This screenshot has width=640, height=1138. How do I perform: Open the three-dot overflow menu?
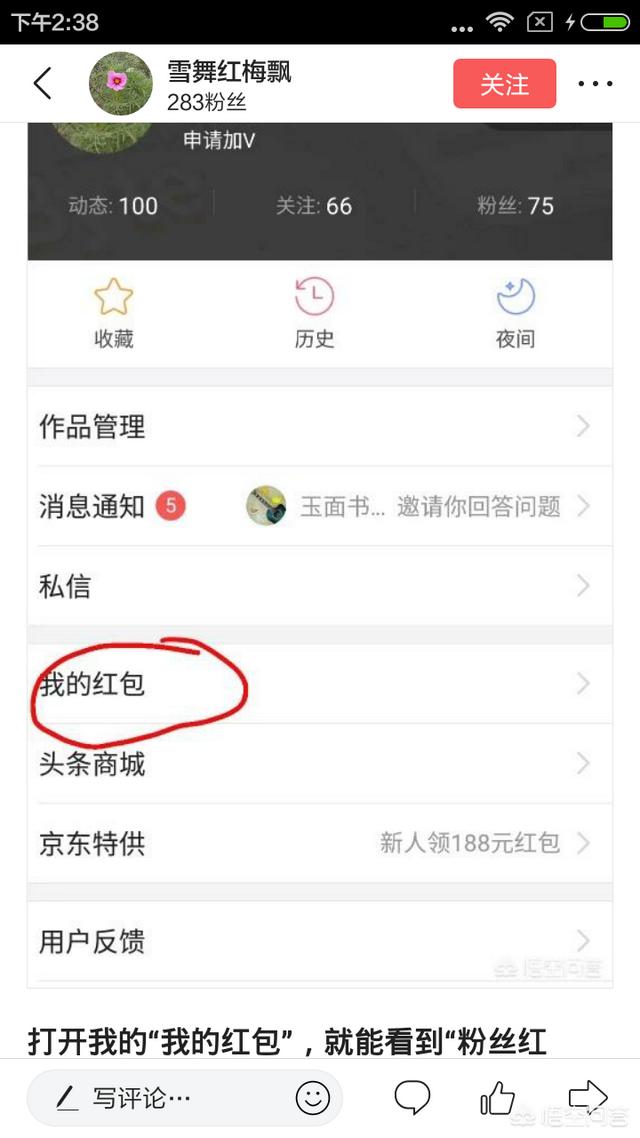pyautogui.click(x=596, y=84)
